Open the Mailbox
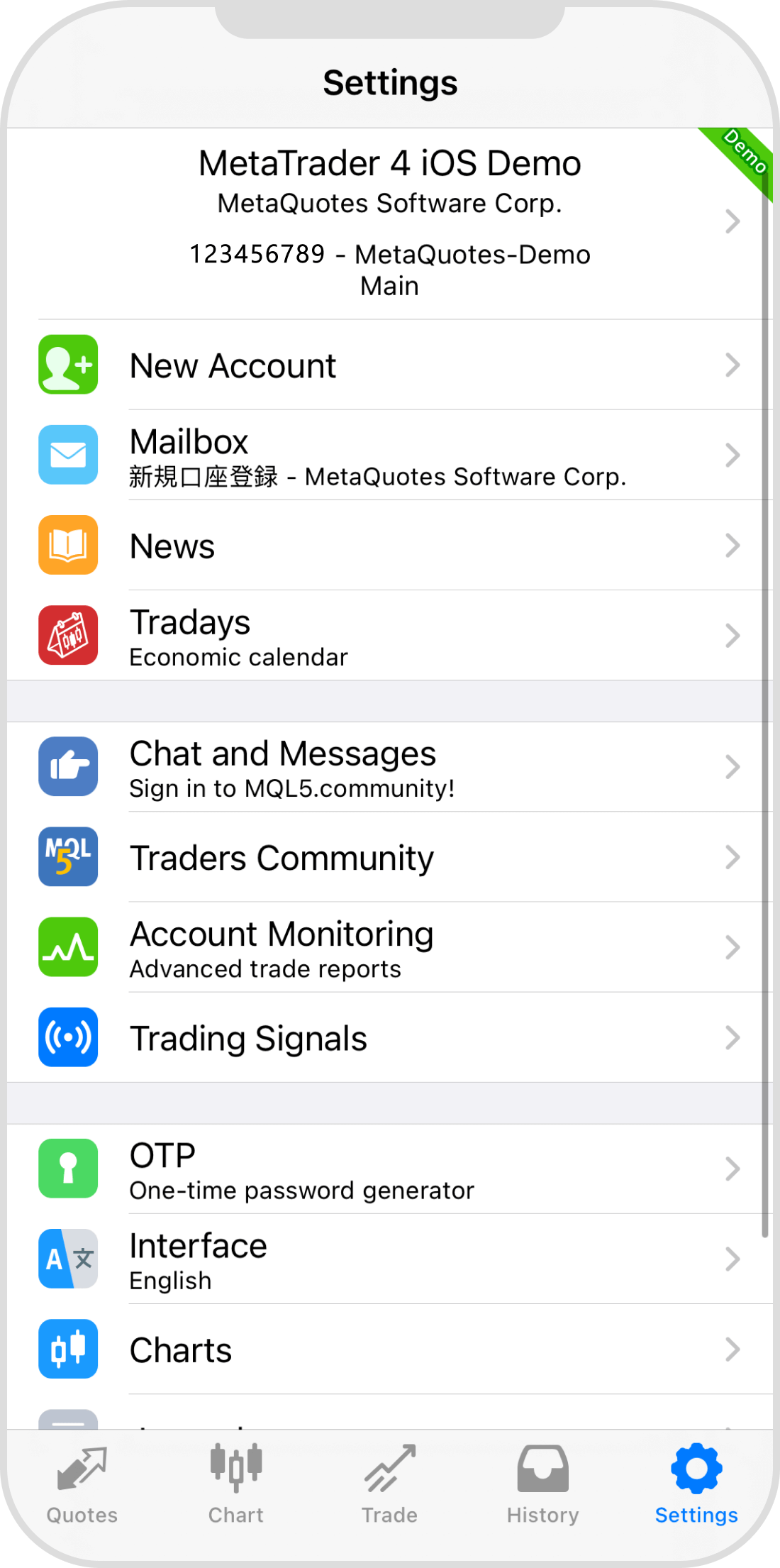This screenshot has width=780, height=1568. 389,456
